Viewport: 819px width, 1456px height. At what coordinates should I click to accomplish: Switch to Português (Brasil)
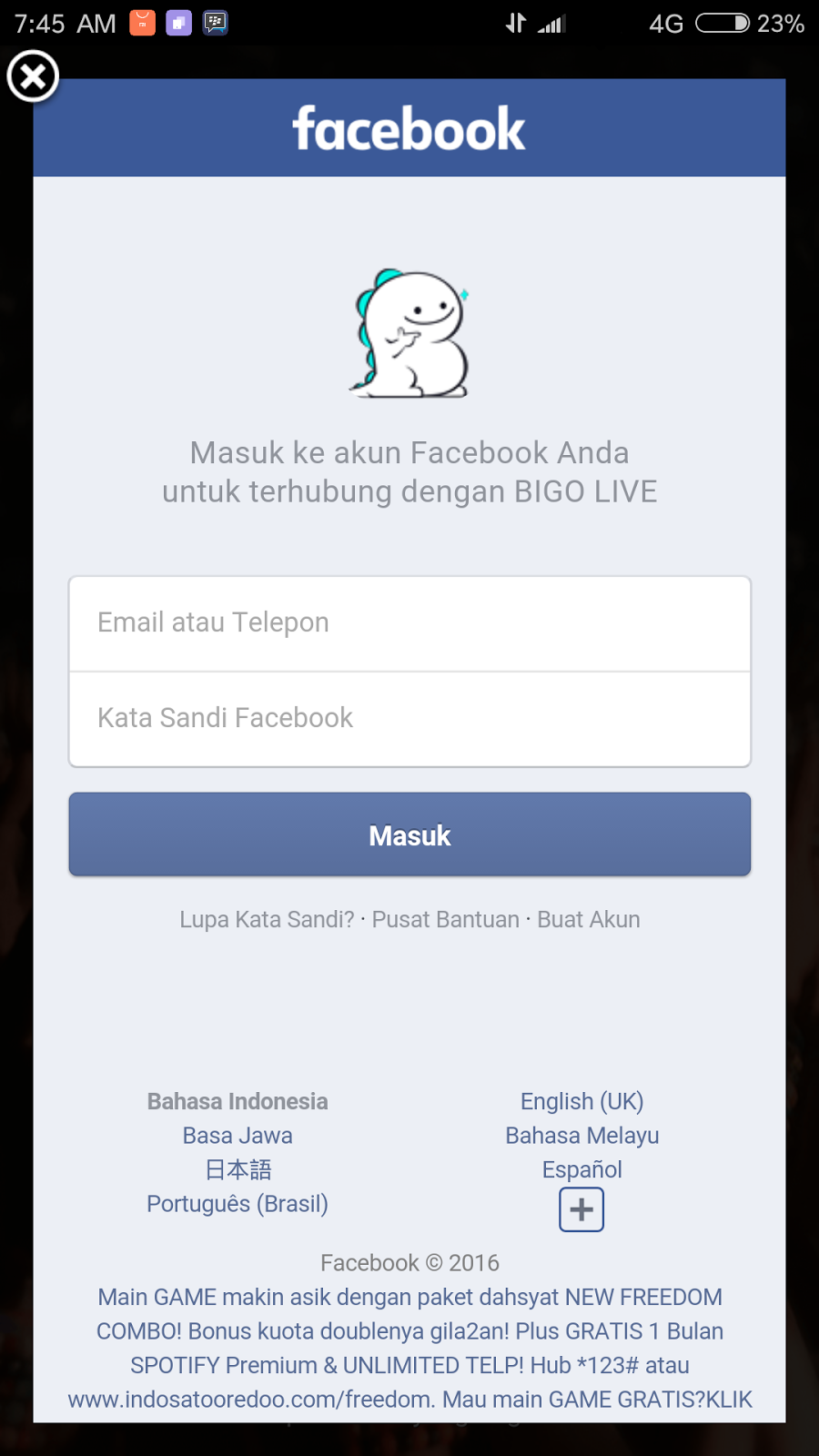(x=238, y=1204)
